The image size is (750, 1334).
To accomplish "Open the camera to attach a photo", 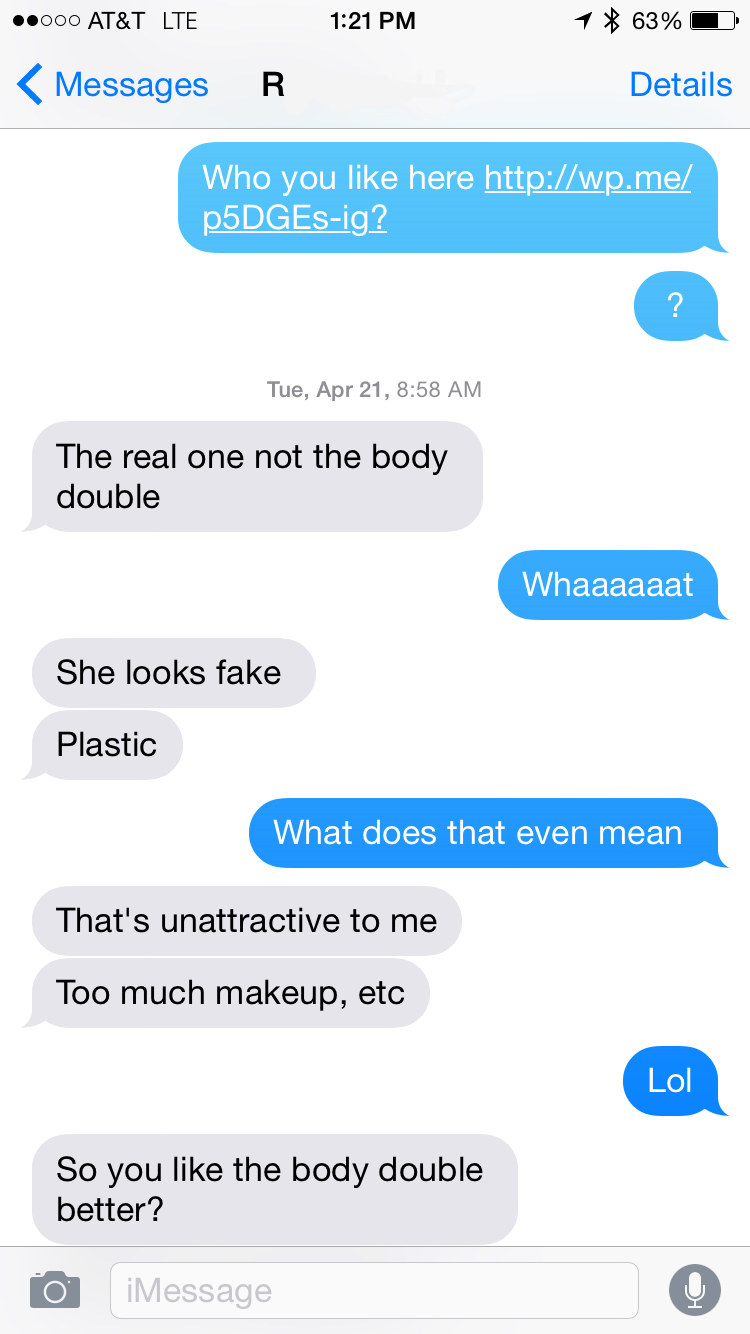I will tap(54, 1290).
